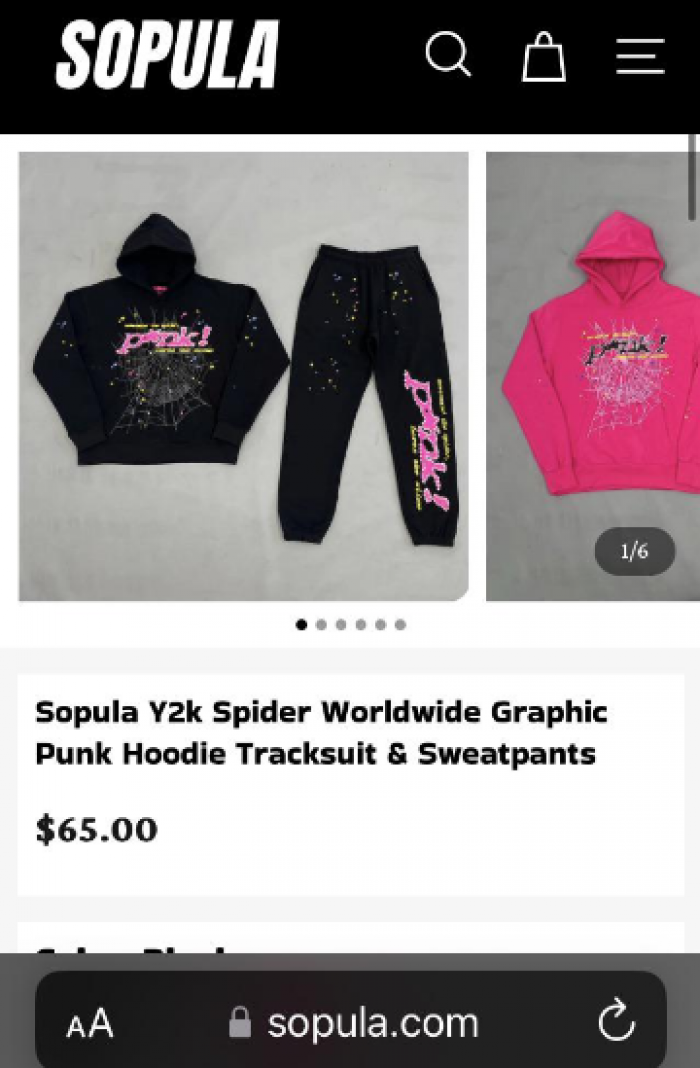The height and width of the screenshot is (1068, 700).
Task: Go to Sopula home via header logo
Action: [167, 56]
